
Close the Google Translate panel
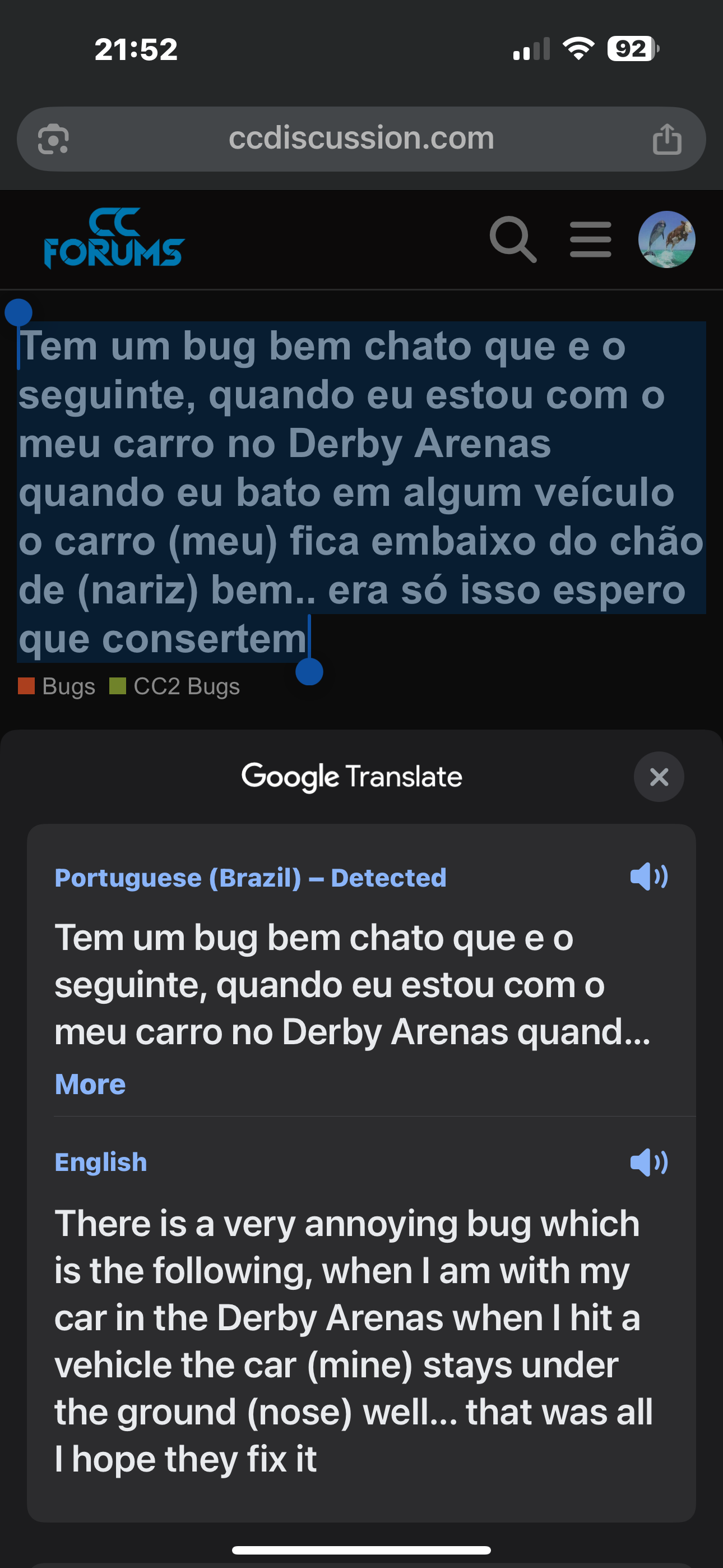(x=659, y=777)
